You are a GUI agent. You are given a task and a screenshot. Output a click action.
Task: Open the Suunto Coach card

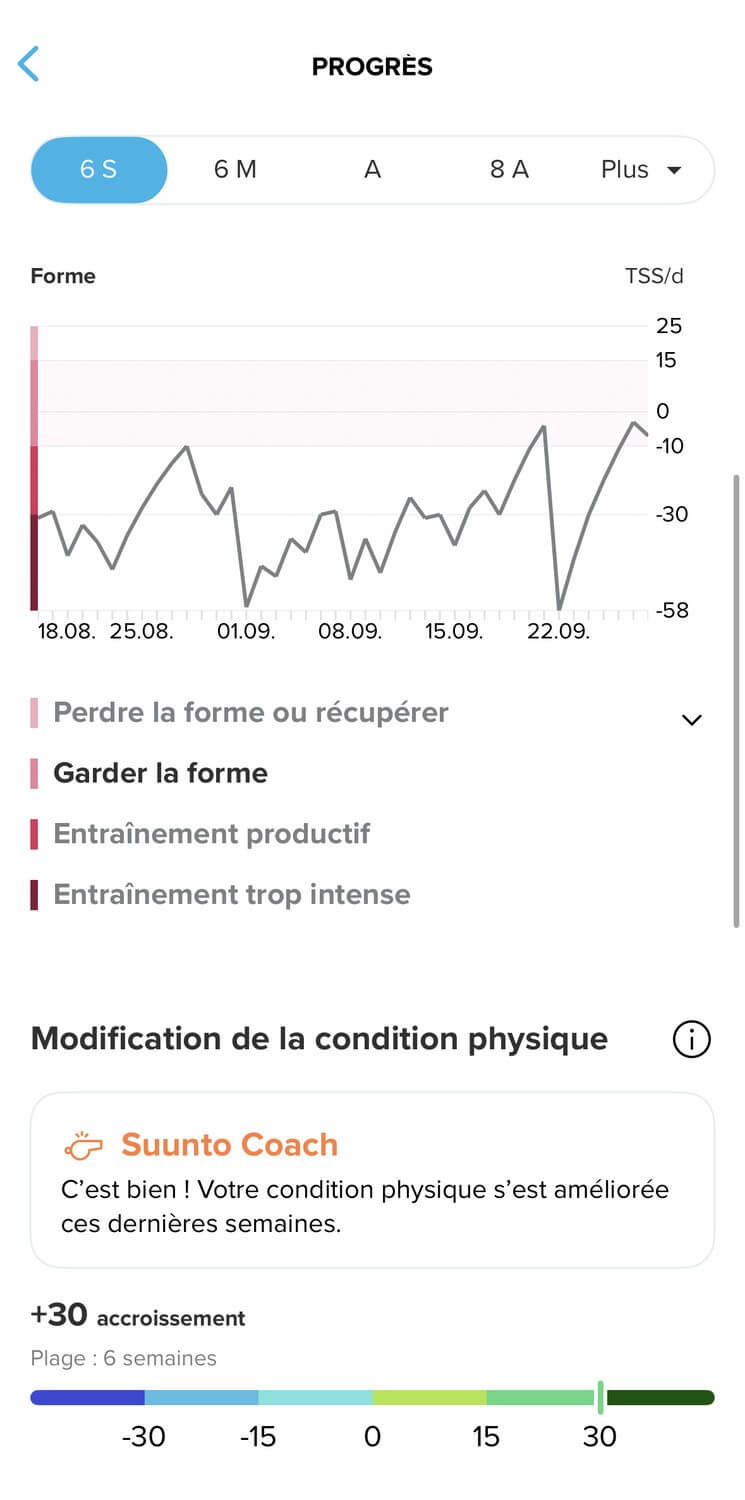(x=372, y=1180)
